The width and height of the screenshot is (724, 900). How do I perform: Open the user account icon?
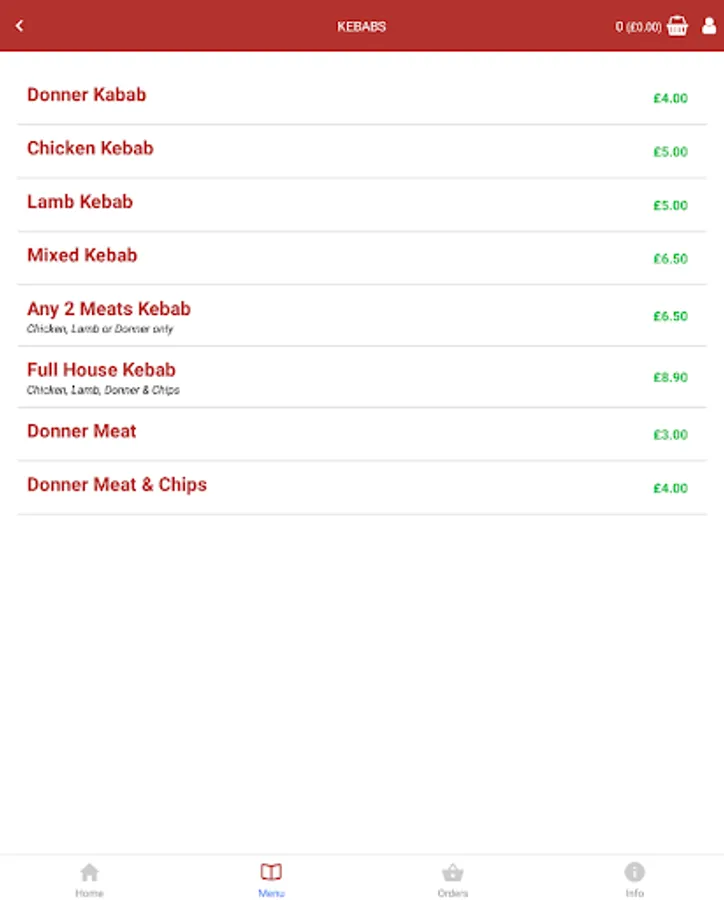coord(709,26)
